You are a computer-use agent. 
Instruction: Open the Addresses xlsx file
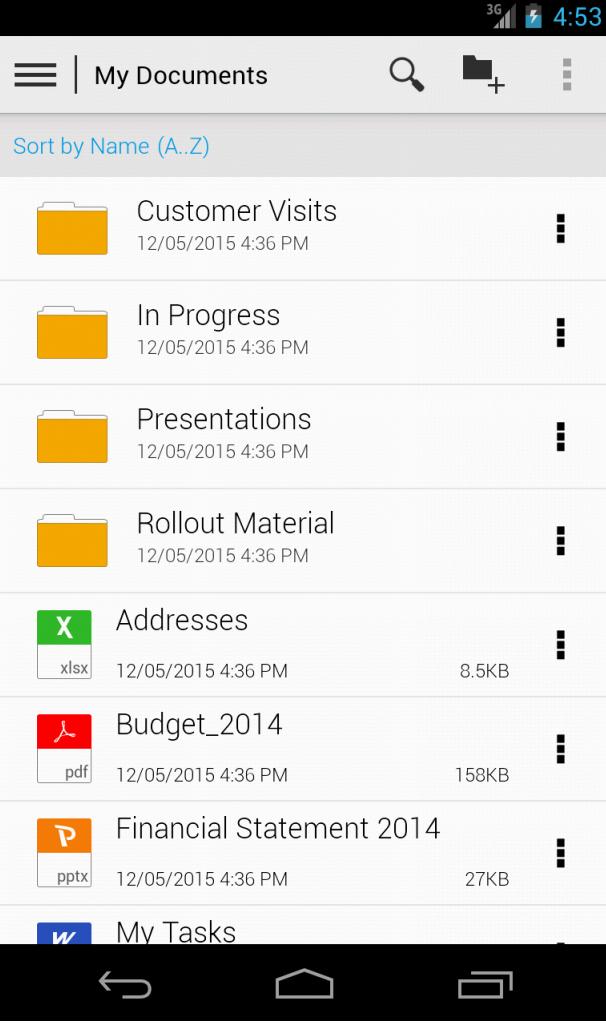[182, 642]
